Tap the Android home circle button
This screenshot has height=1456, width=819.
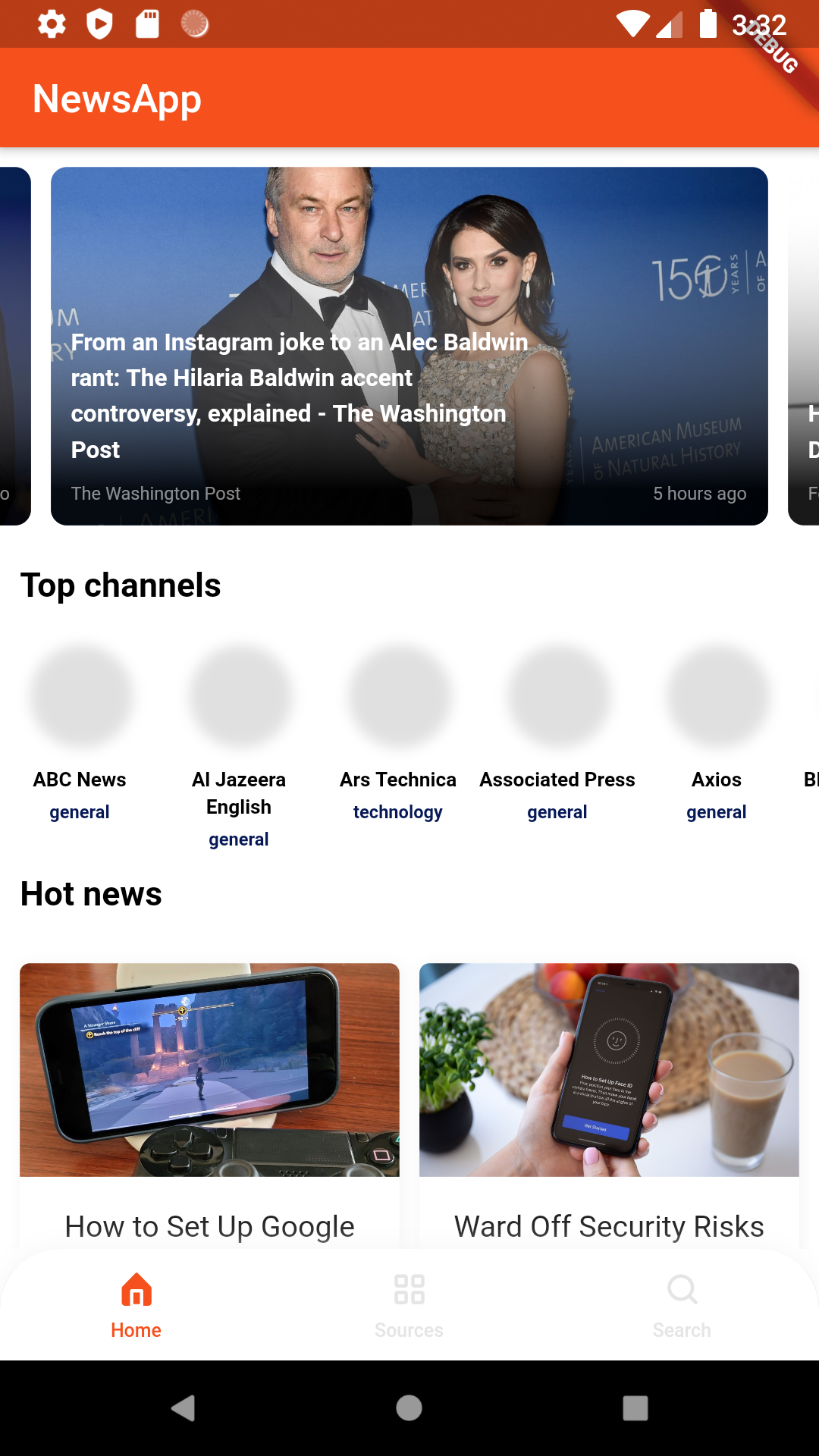click(409, 1408)
